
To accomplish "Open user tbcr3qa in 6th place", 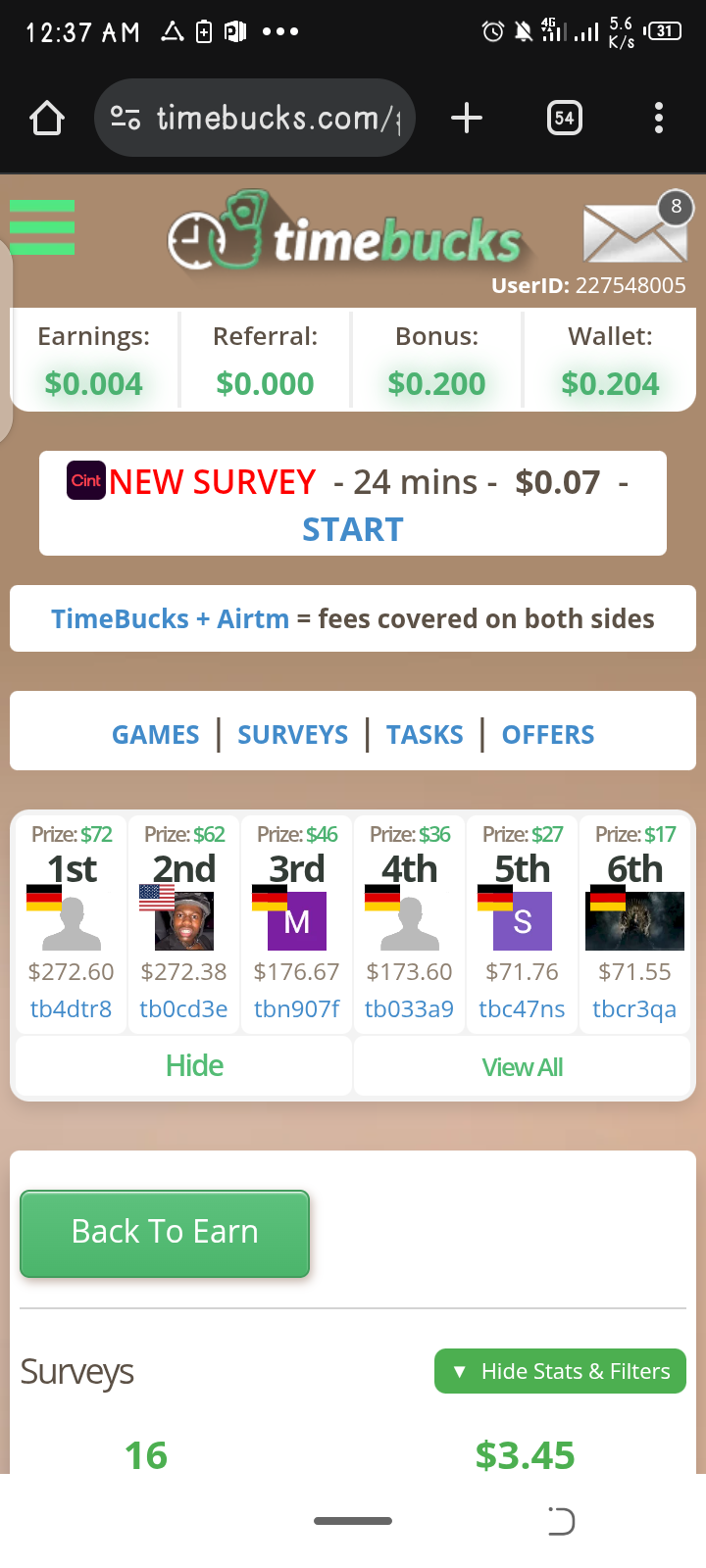I will tap(634, 1008).
